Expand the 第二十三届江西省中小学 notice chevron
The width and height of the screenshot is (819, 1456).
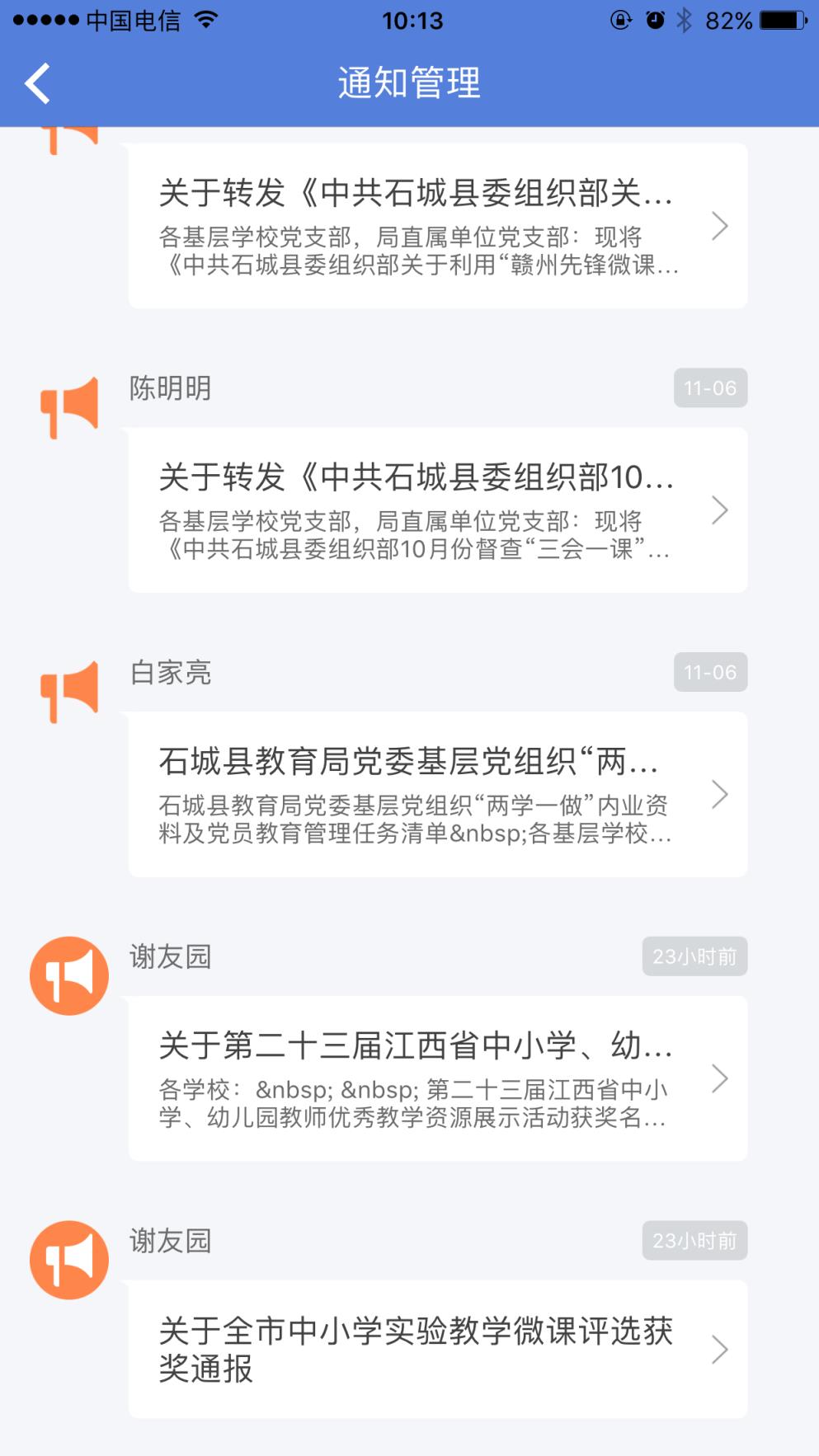tap(720, 1078)
